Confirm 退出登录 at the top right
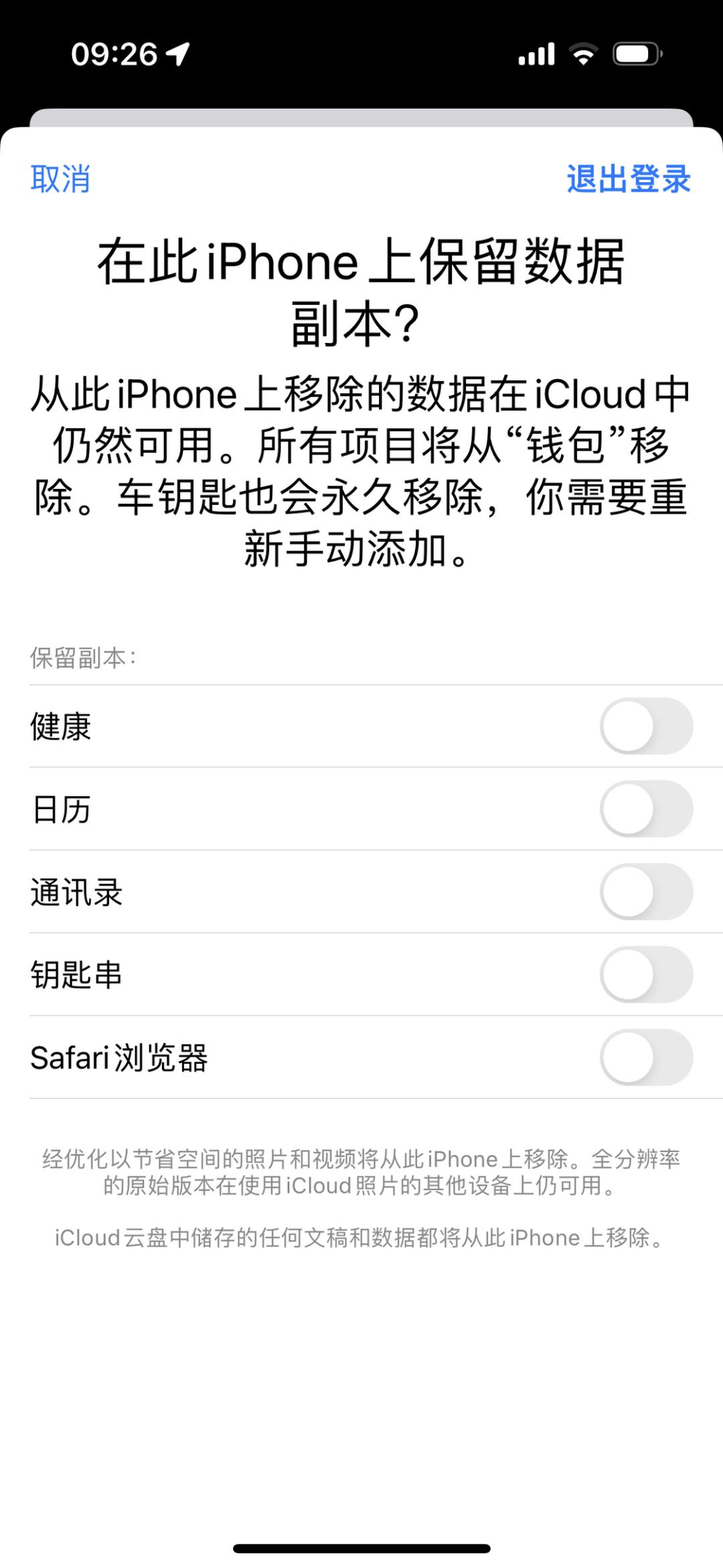723x1568 pixels. tap(629, 179)
